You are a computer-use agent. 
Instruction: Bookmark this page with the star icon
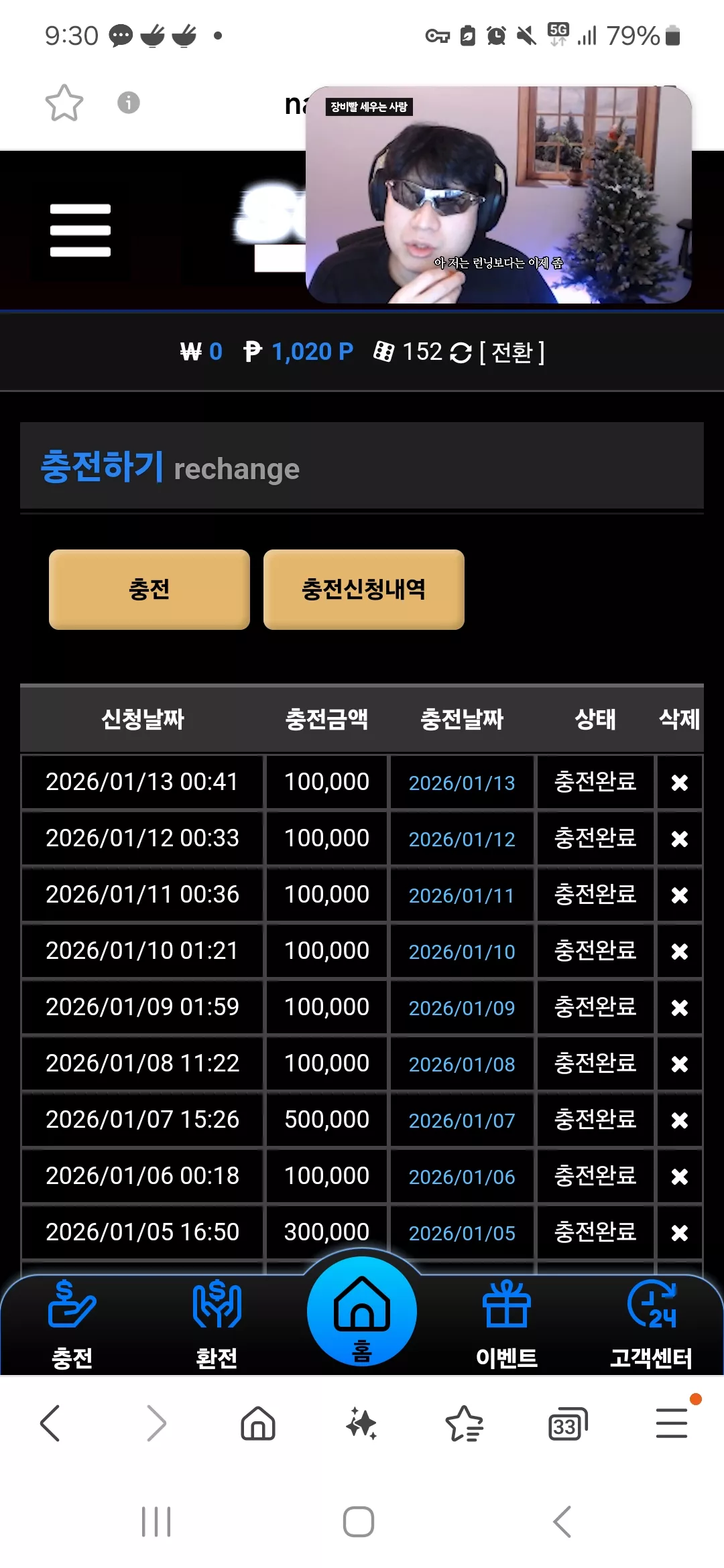point(64,103)
